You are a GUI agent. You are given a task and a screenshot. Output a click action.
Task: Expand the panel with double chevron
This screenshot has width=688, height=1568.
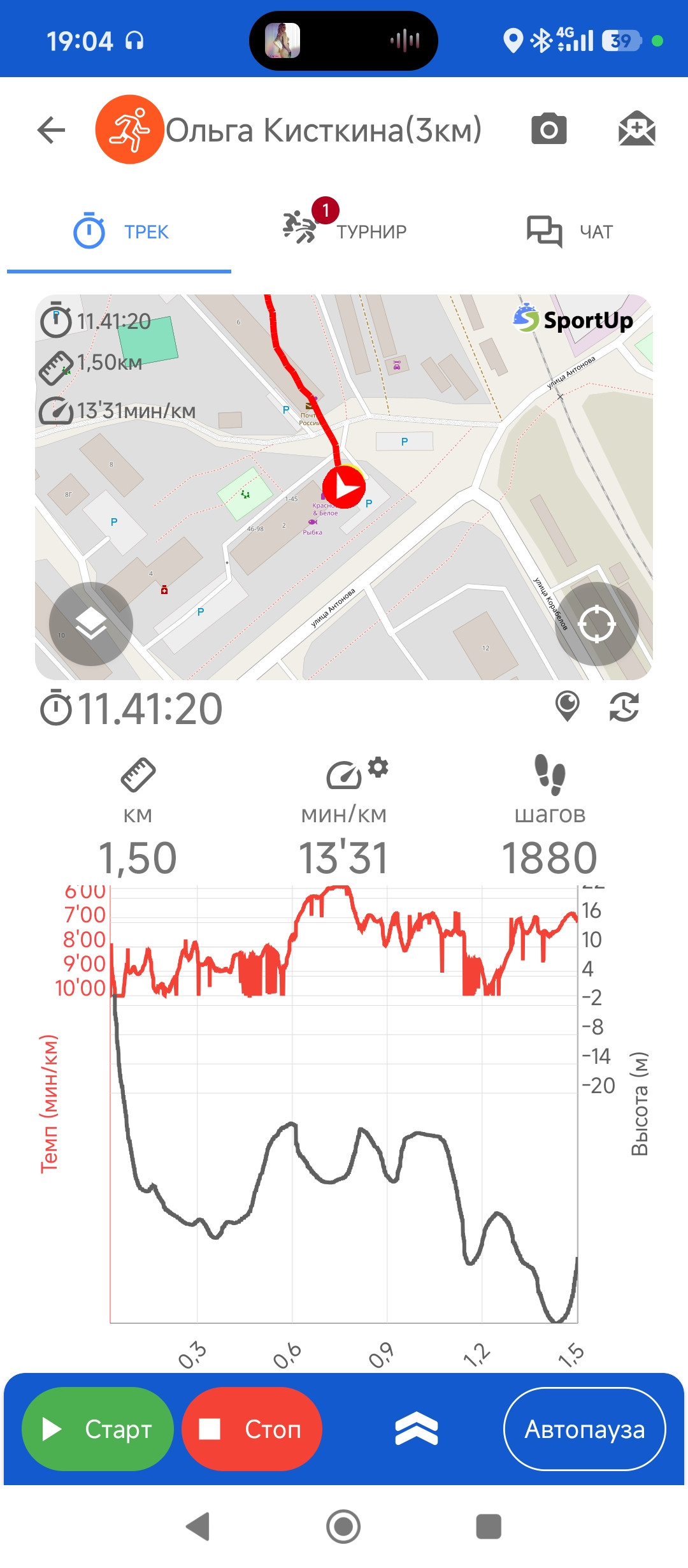417,1430
